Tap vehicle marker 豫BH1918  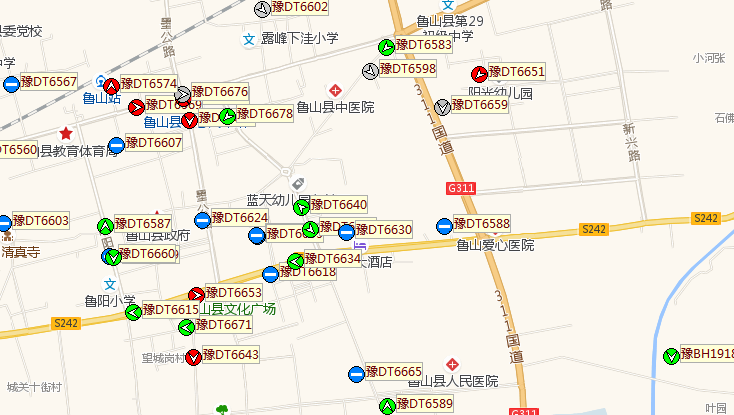tap(671, 355)
